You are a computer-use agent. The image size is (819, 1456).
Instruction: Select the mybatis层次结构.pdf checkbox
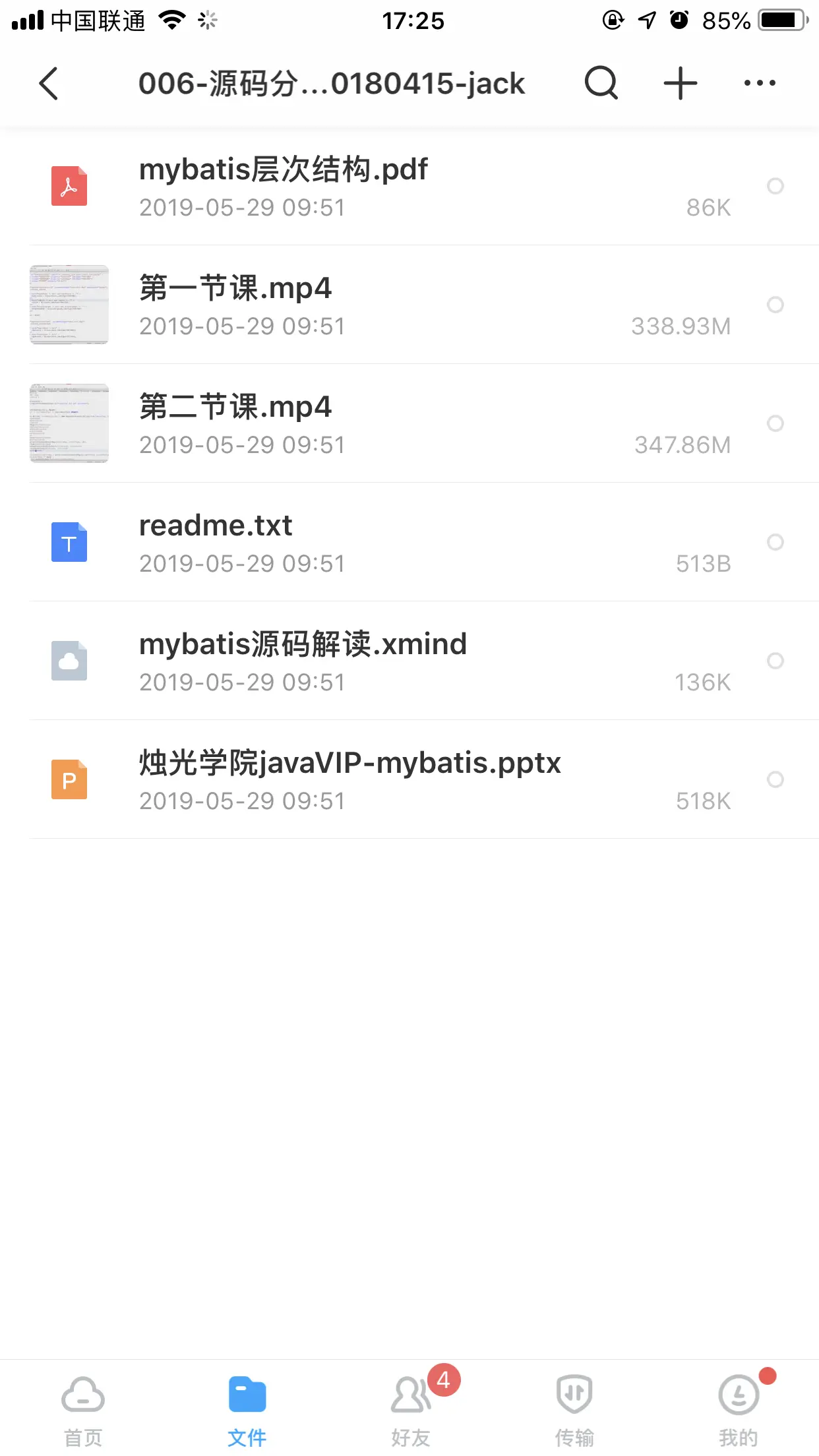tap(775, 186)
